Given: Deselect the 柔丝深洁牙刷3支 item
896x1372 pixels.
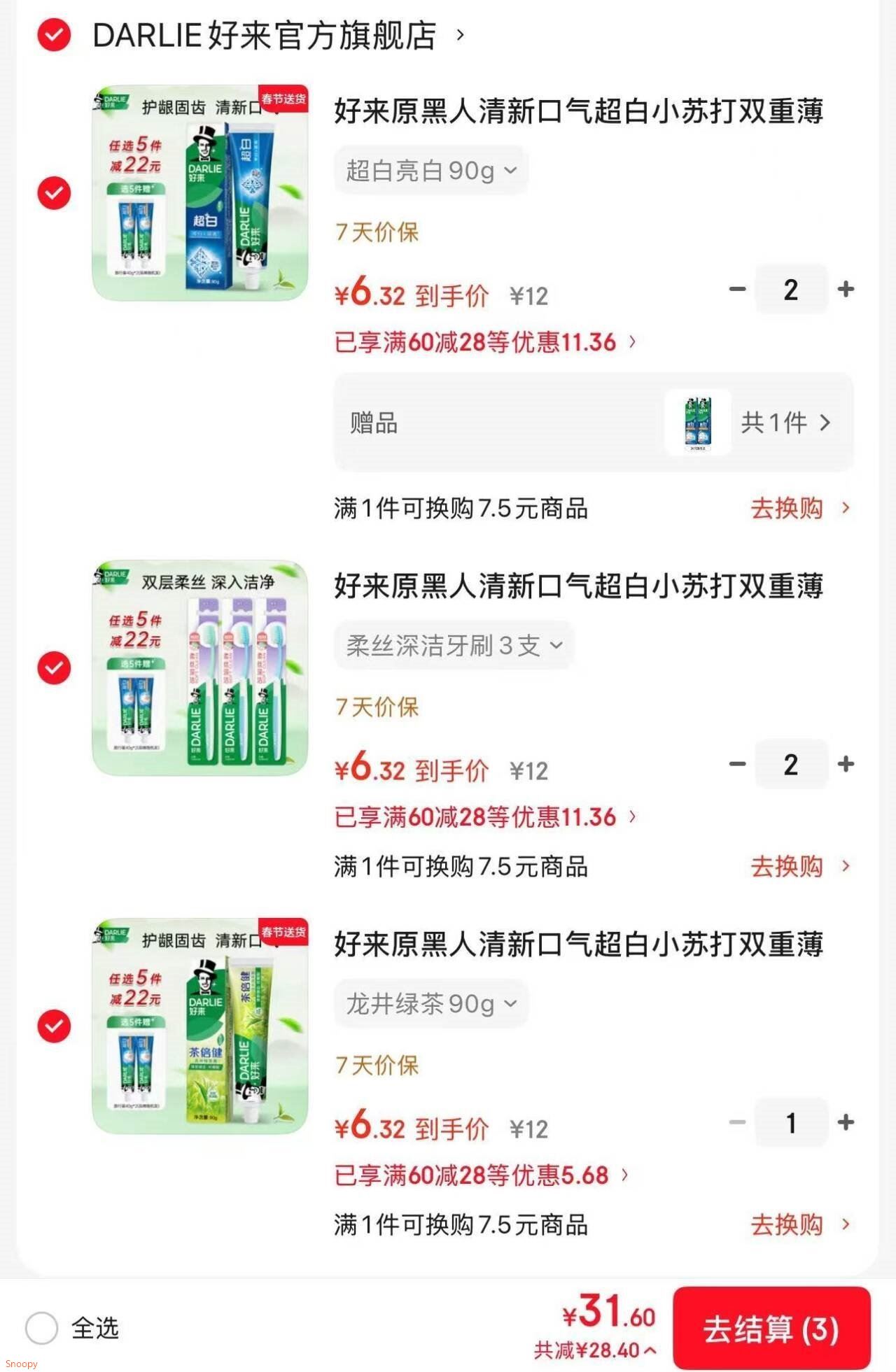Looking at the screenshot, I should 54,667.
